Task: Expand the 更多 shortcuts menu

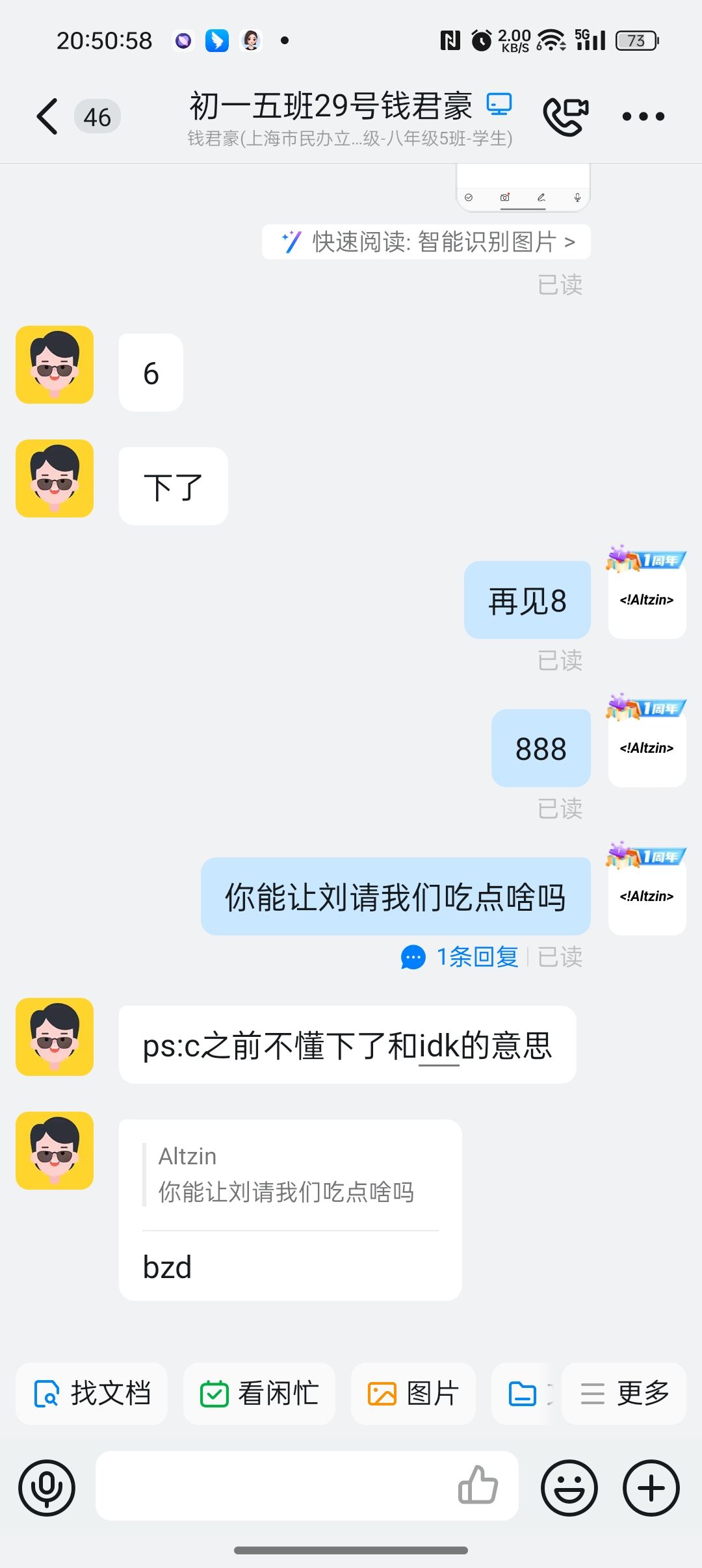Action: point(624,1394)
